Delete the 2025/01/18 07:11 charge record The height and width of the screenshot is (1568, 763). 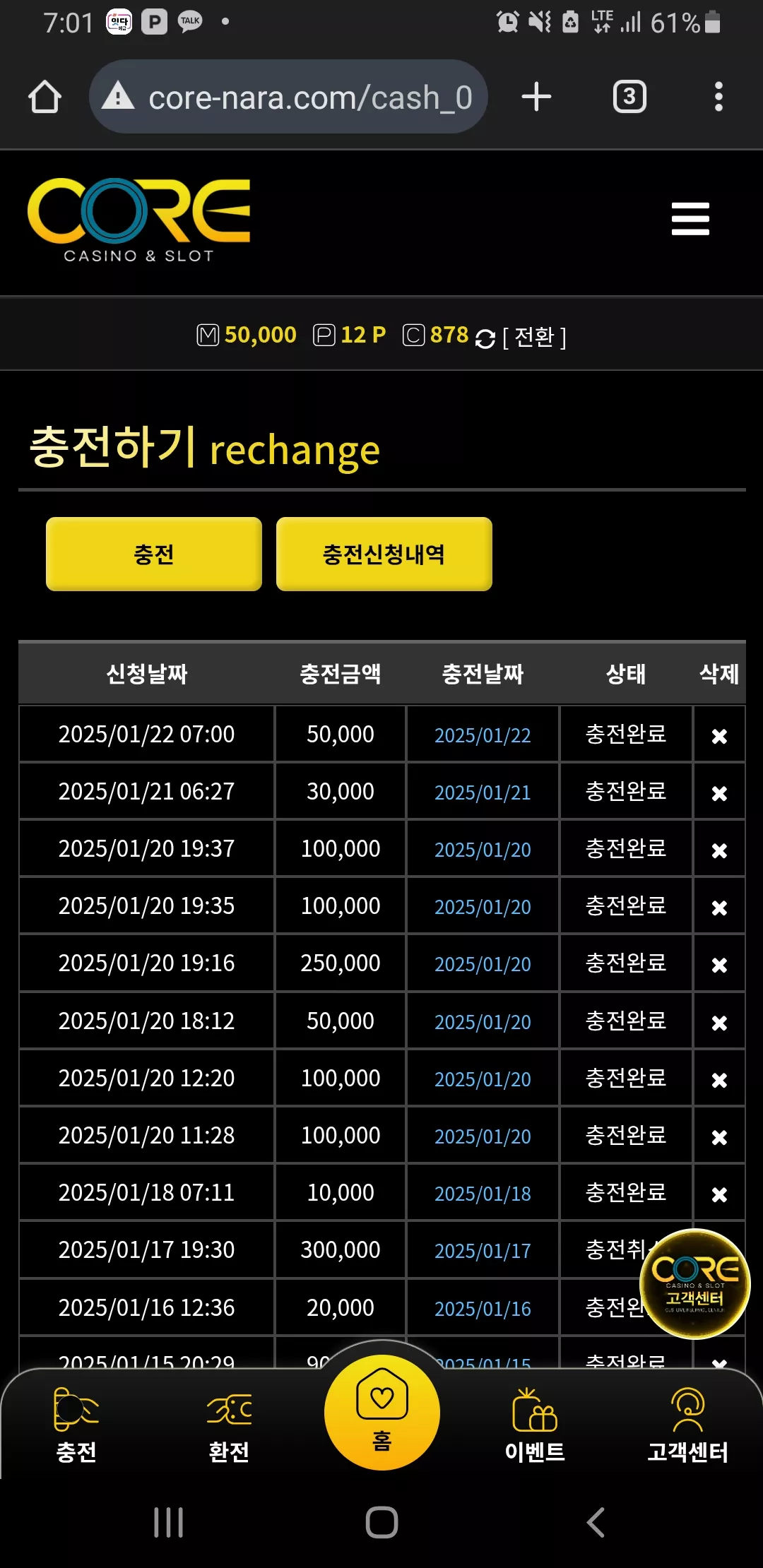tap(719, 1194)
